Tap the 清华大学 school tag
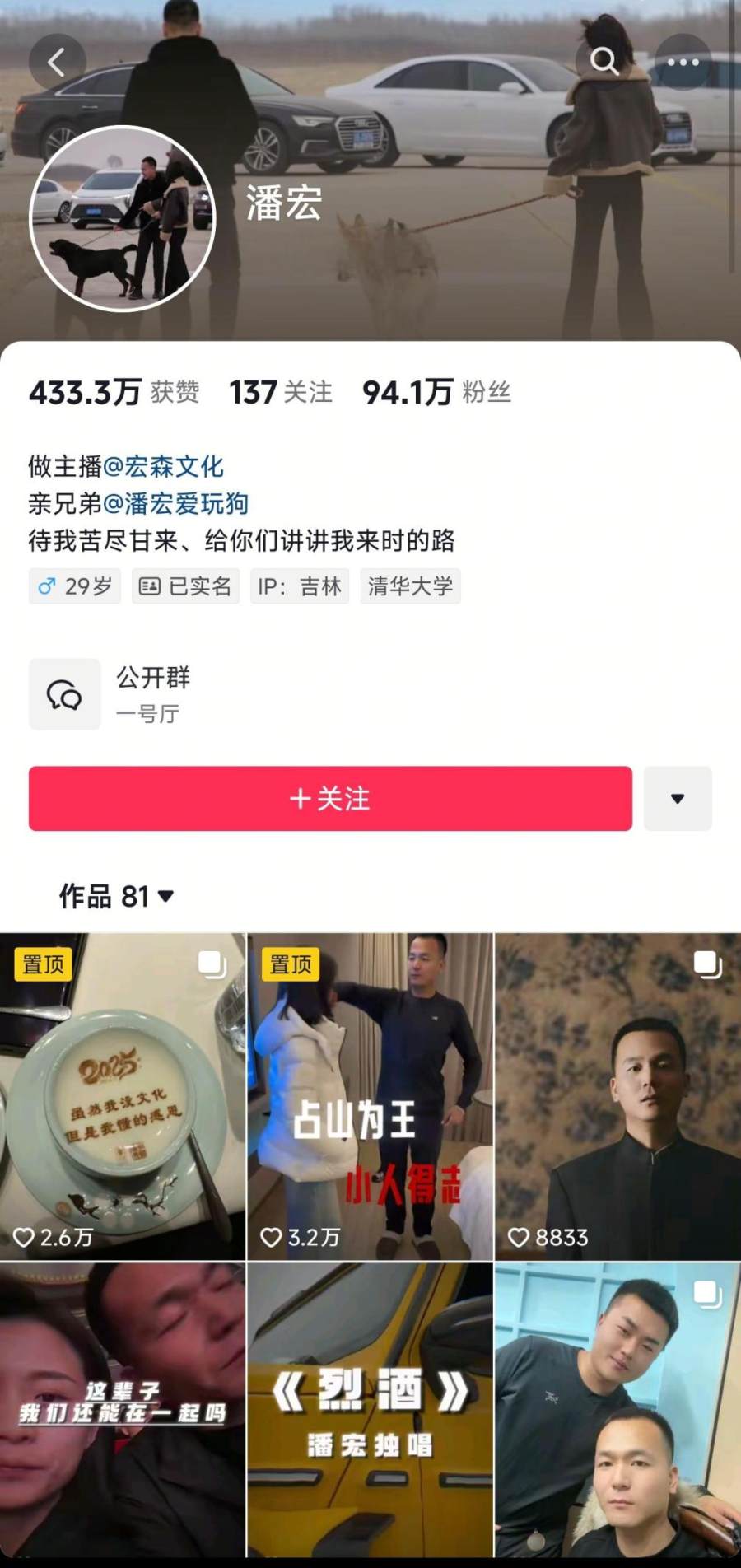 click(410, 586)
